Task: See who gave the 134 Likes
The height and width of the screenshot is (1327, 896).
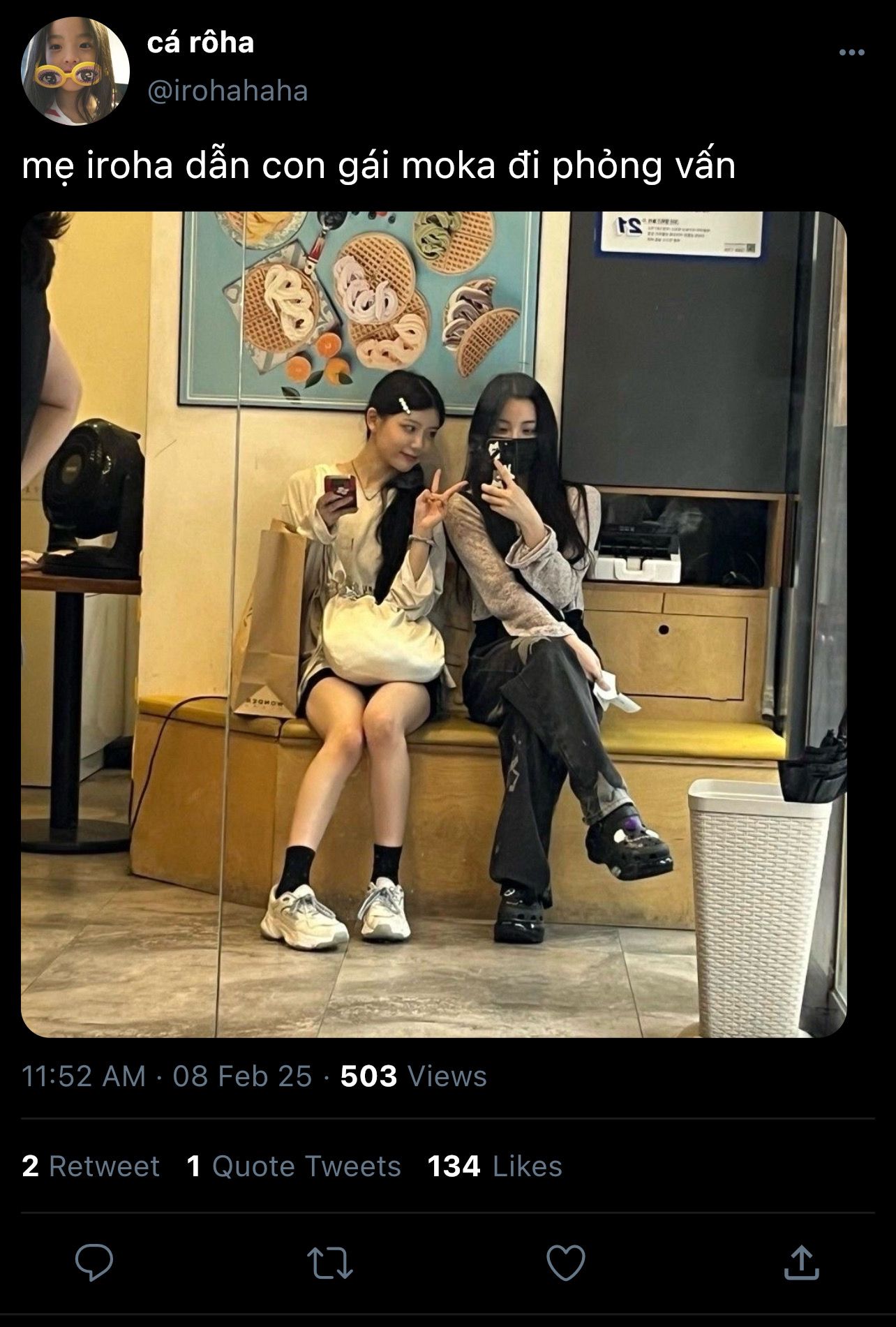Action: point(494,1166)
